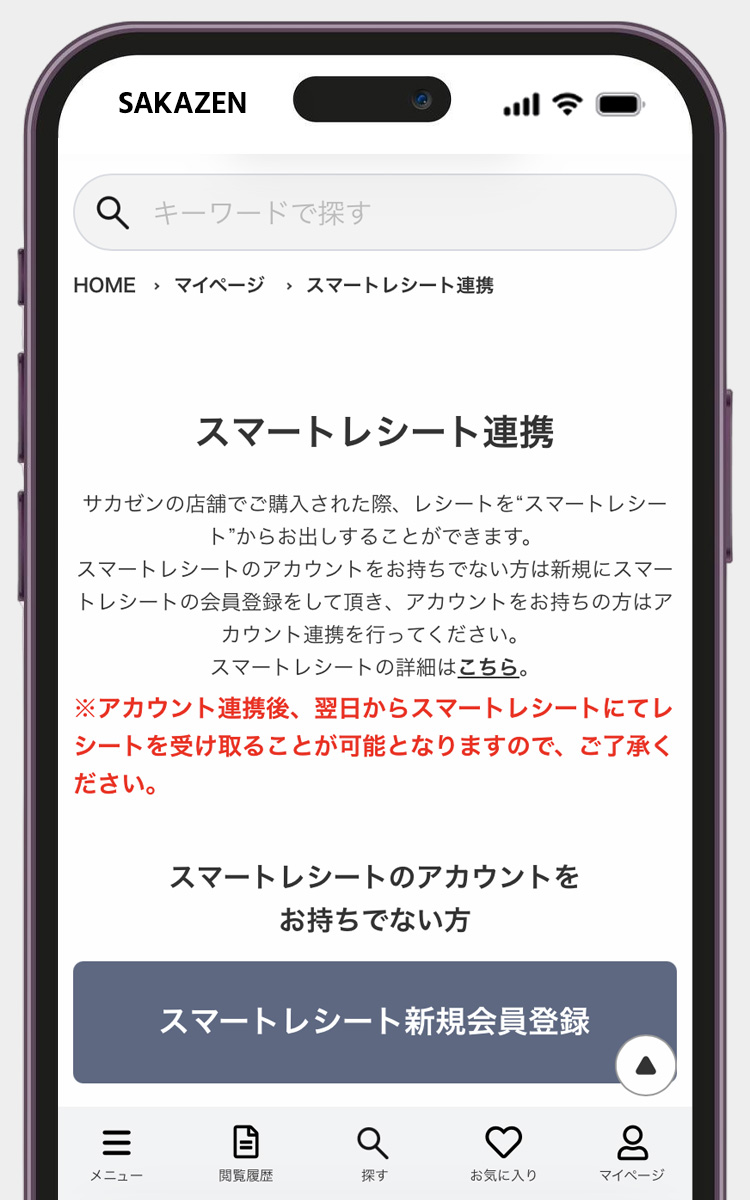The width and height of the screenshot is (750, 1200).
Task: Open the メニュー drawer
Action: click(x=116, y=1153)
